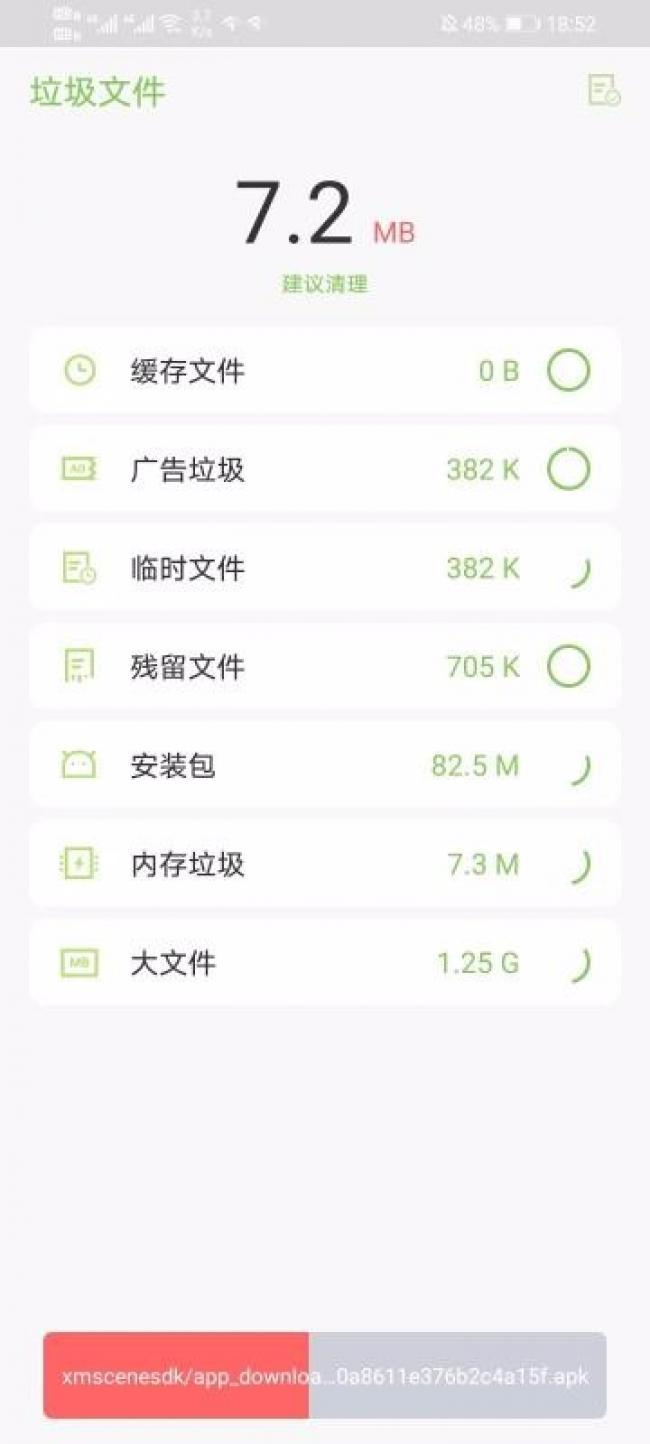
Task: Select the circle checkbox for 广告垃圾
Action: tap(568, 469)
